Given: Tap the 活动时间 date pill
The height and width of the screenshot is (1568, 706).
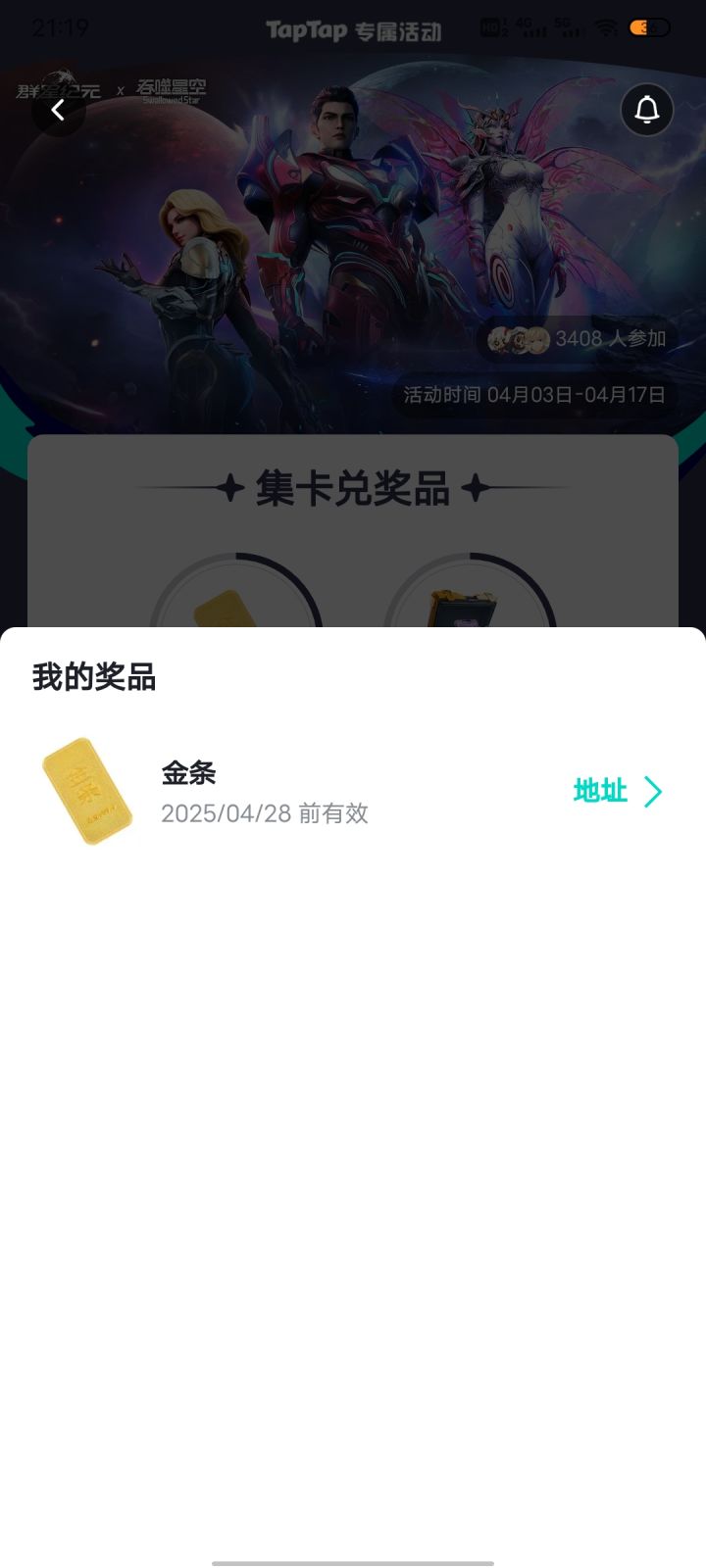Looking at the screenshot, I should pos(536,396).
